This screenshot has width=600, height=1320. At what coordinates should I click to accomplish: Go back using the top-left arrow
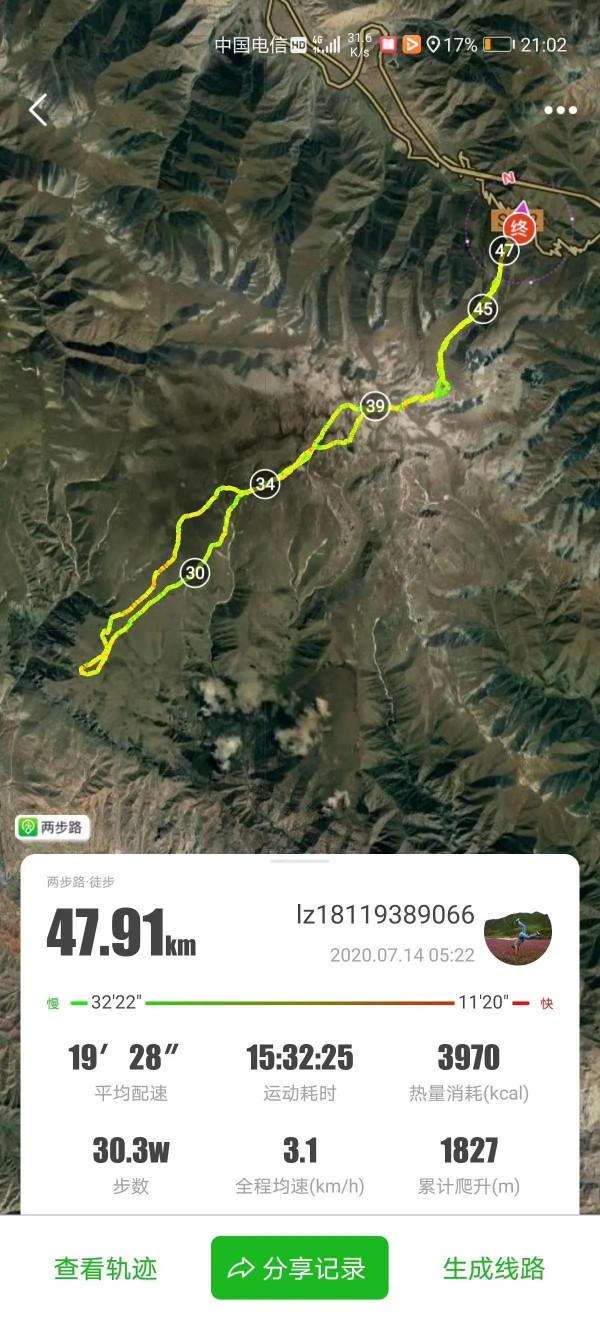(x=38, y=110)
